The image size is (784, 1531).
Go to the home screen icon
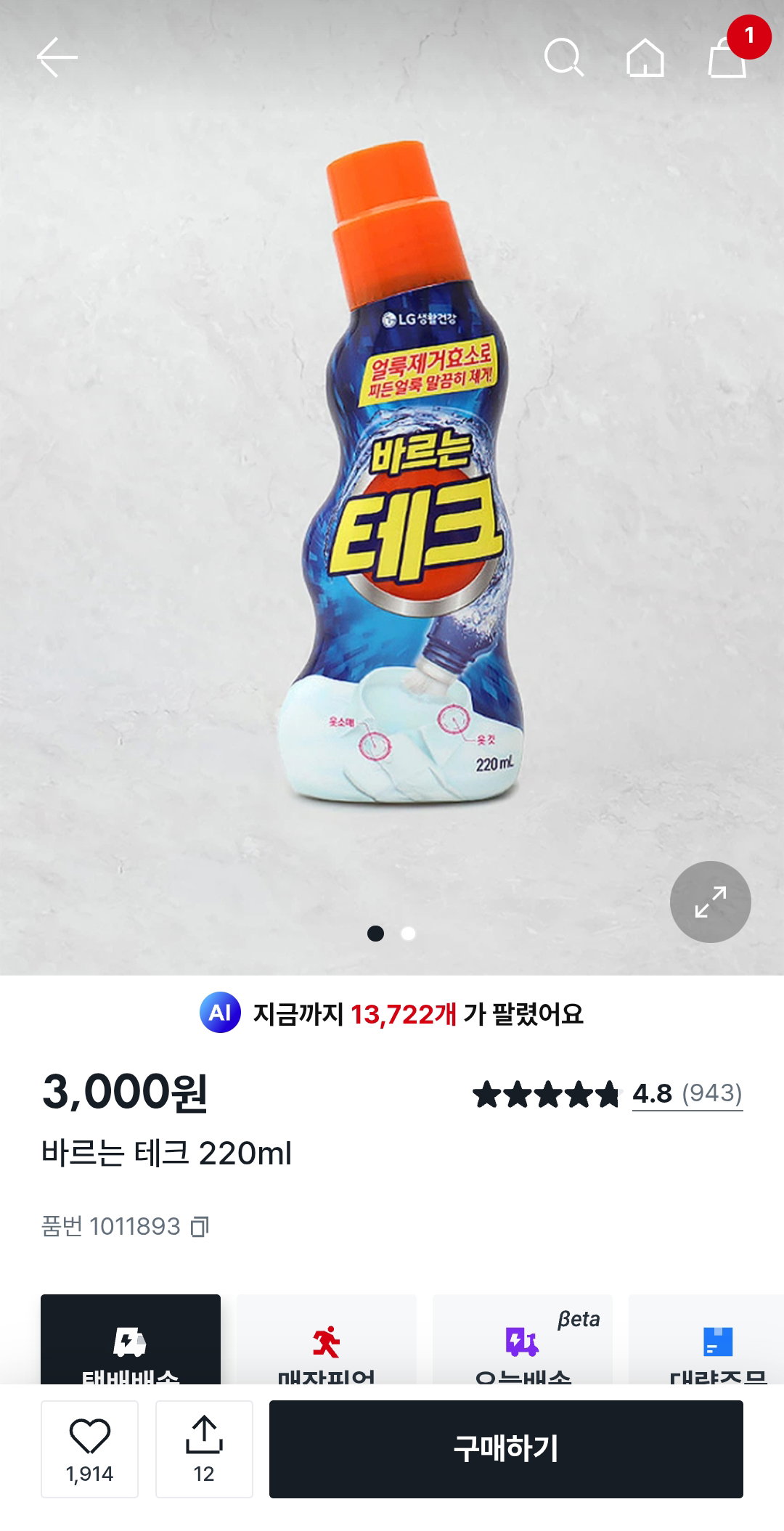coord(645,57)
